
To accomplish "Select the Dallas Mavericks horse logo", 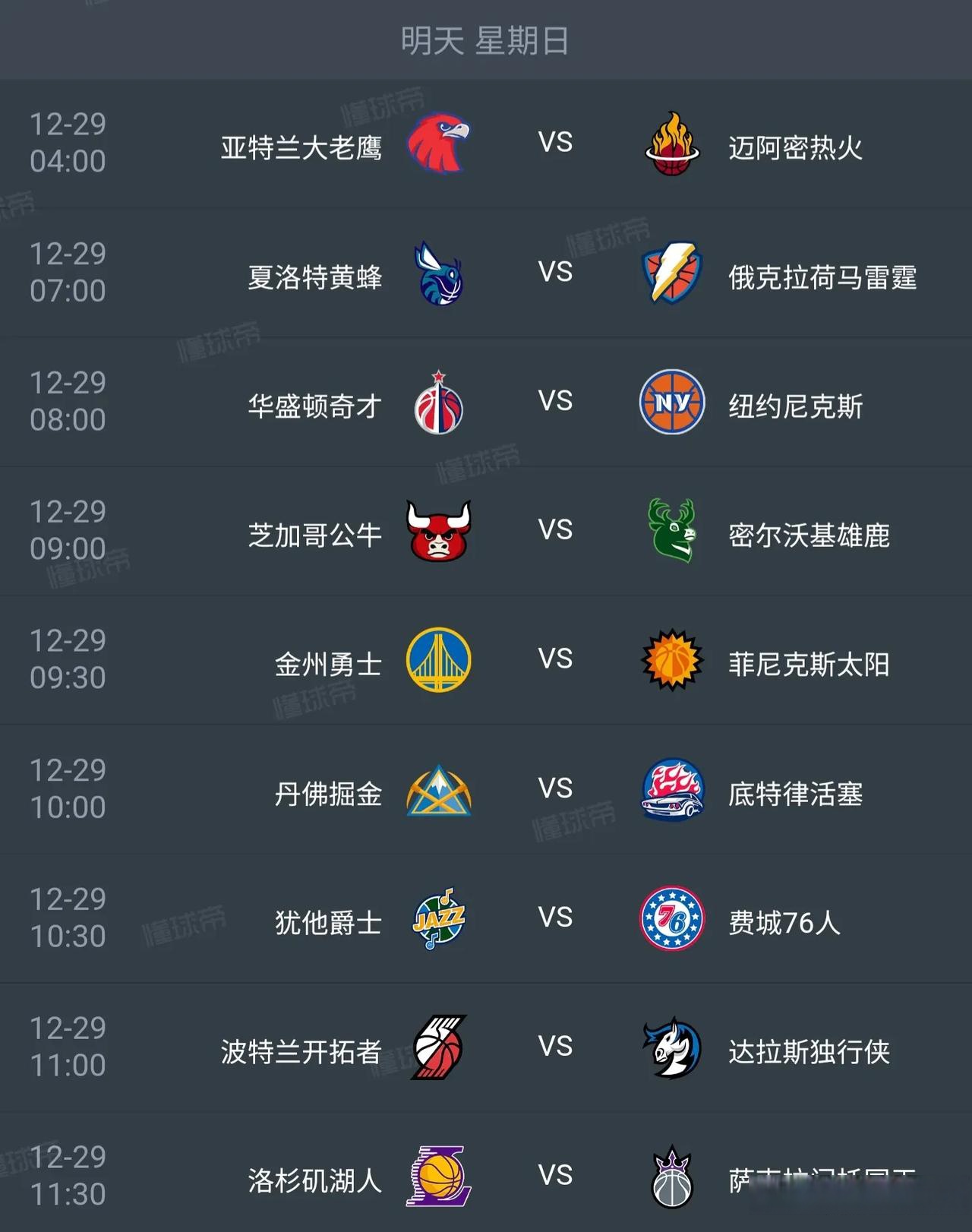I will pos(670,1048).
